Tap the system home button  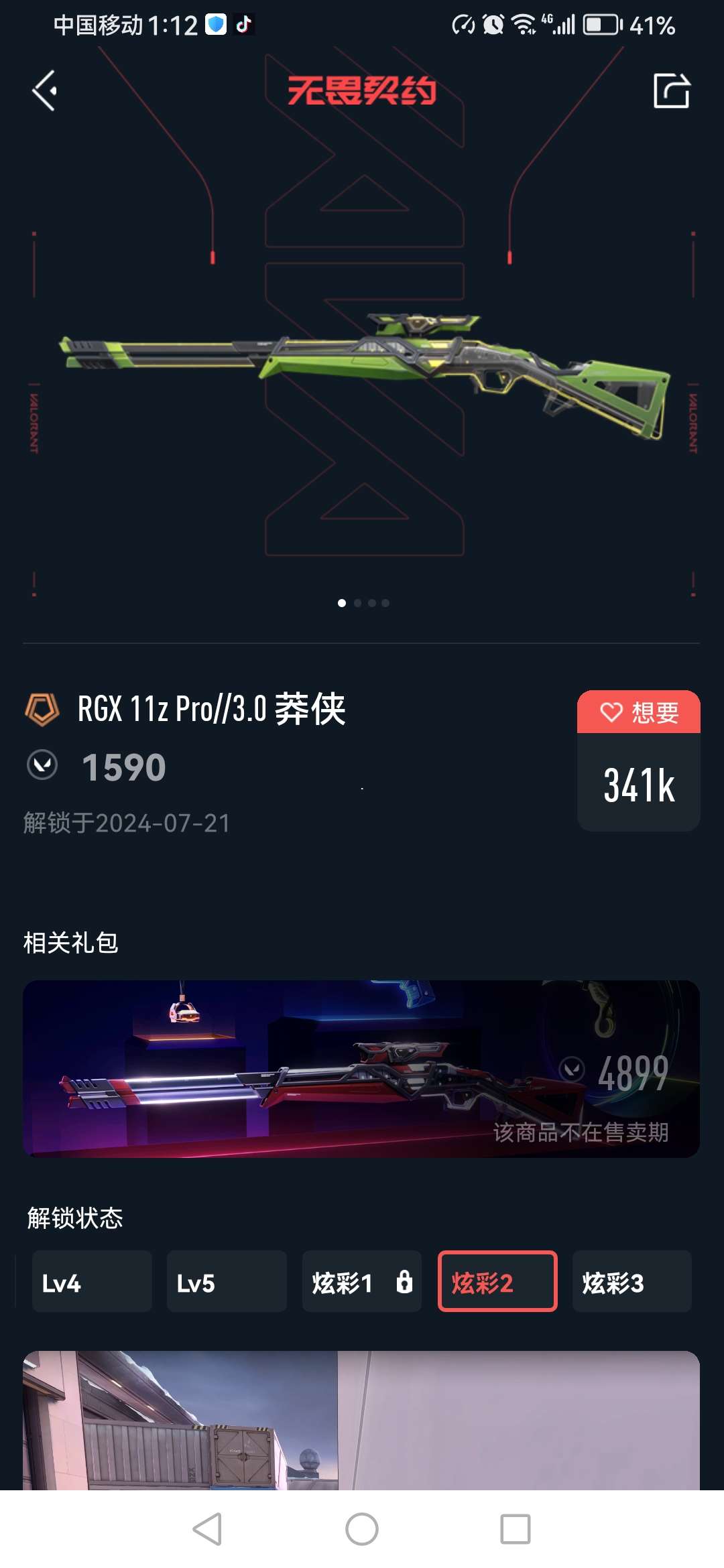(x=361, y=1529)
